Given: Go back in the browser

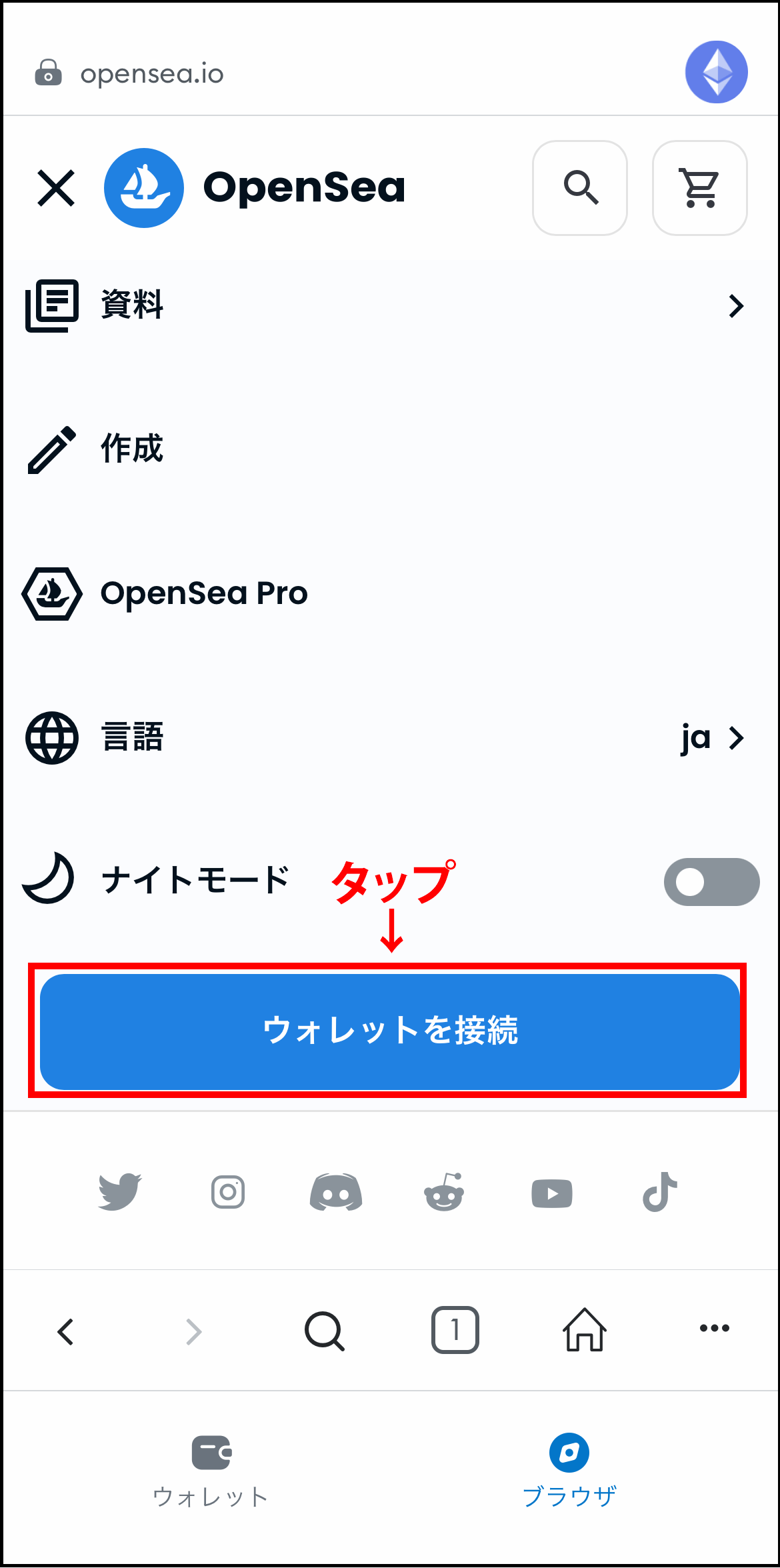Looking at the screenshot, I should (65, 1331).
